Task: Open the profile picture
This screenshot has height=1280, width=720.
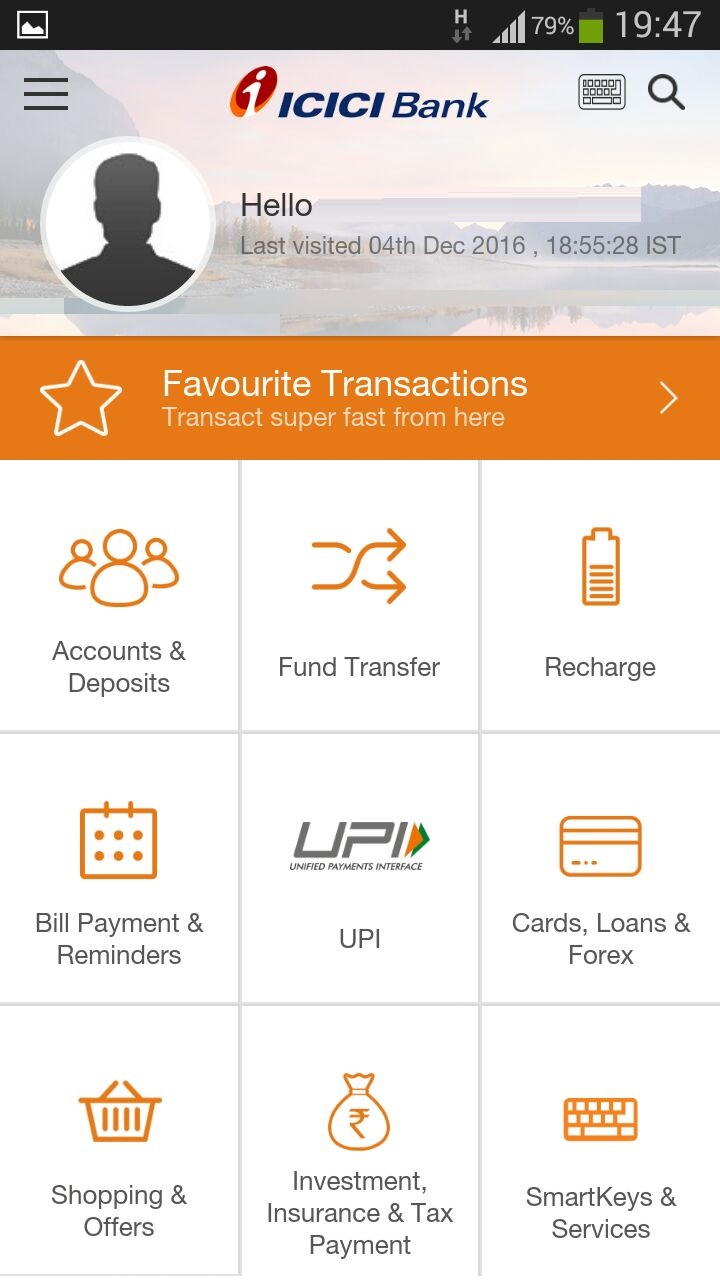Action: click(x=127, y=223)
